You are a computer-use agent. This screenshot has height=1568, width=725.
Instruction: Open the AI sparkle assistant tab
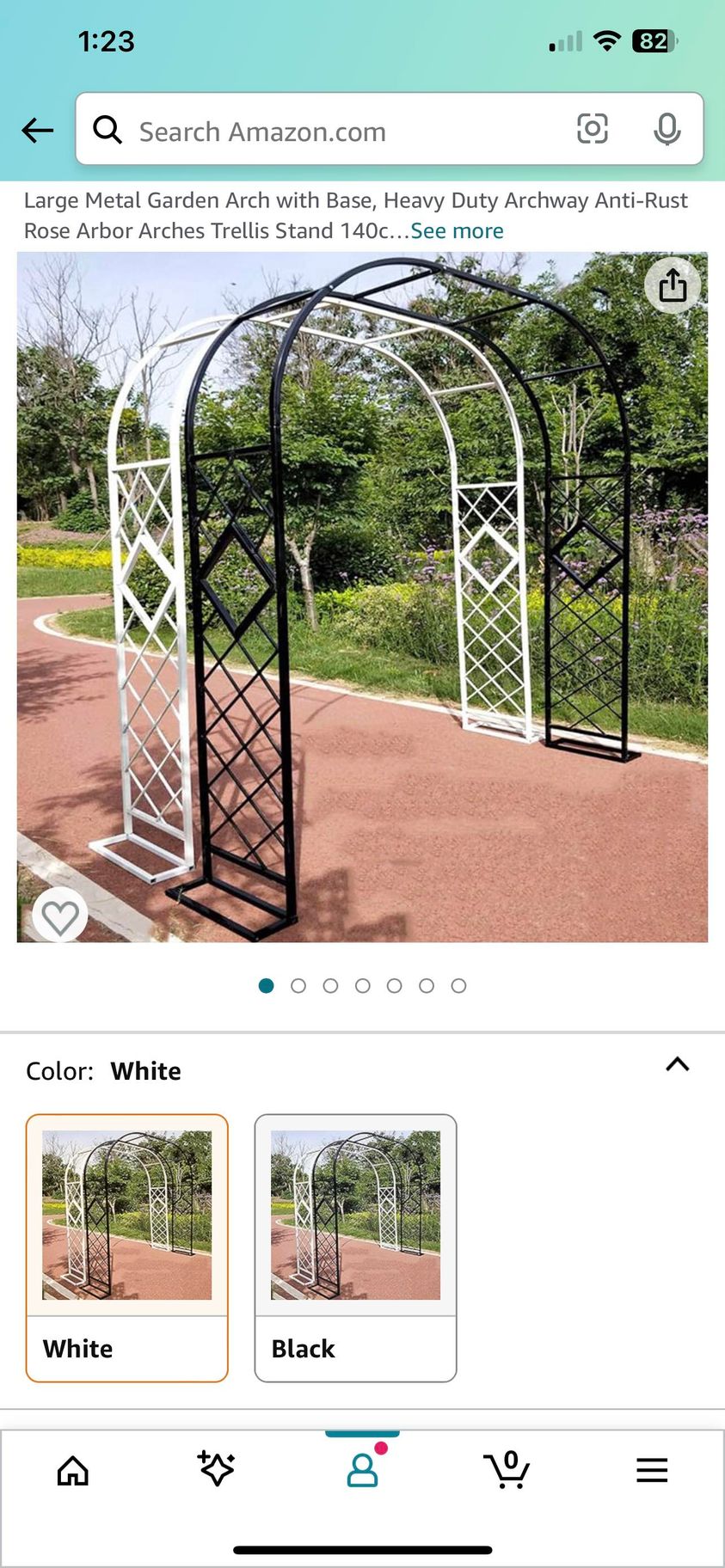coord(217,1469)
